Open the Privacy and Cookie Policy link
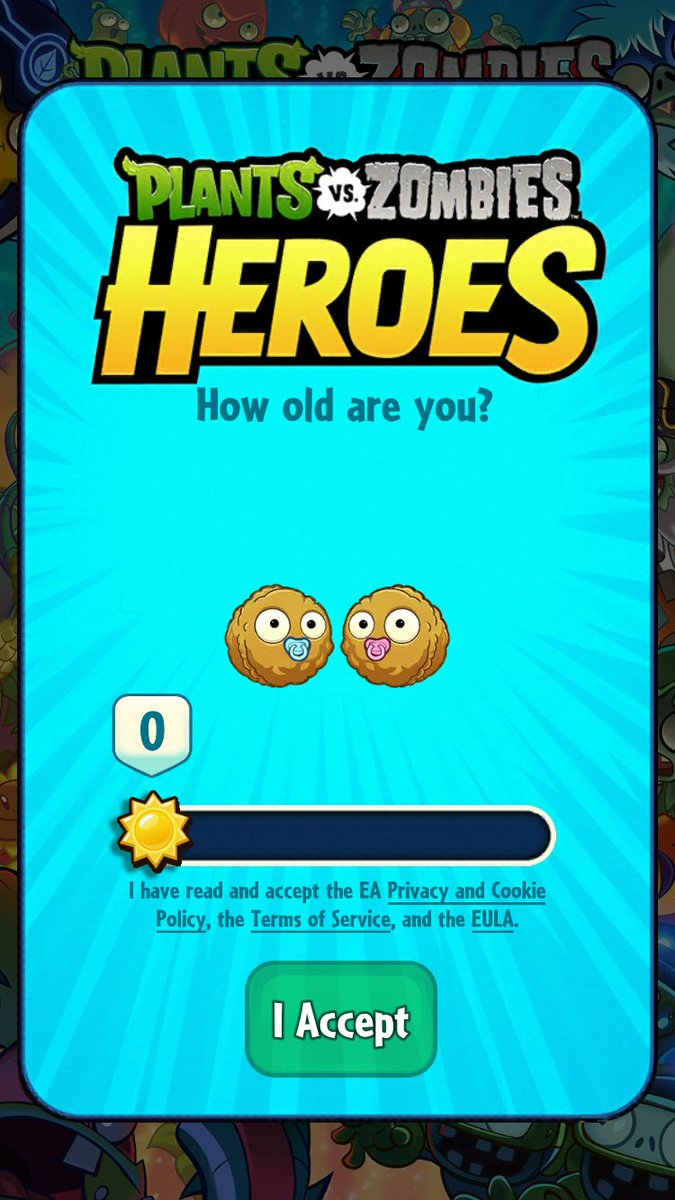The width and height of the screenshot is (675, 1200). pyautogui.click(x=466, y=890)
